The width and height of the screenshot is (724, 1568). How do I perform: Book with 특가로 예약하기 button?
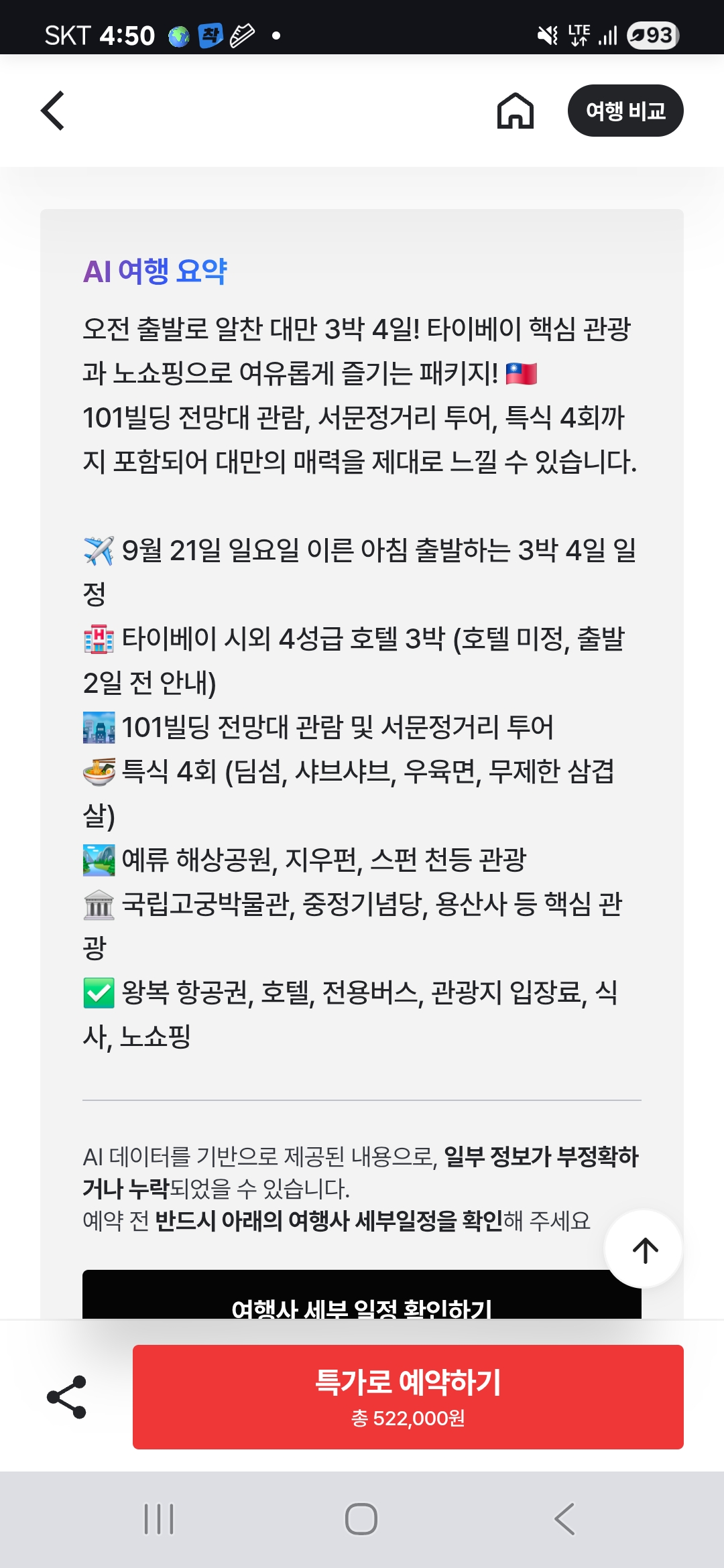408,1397
